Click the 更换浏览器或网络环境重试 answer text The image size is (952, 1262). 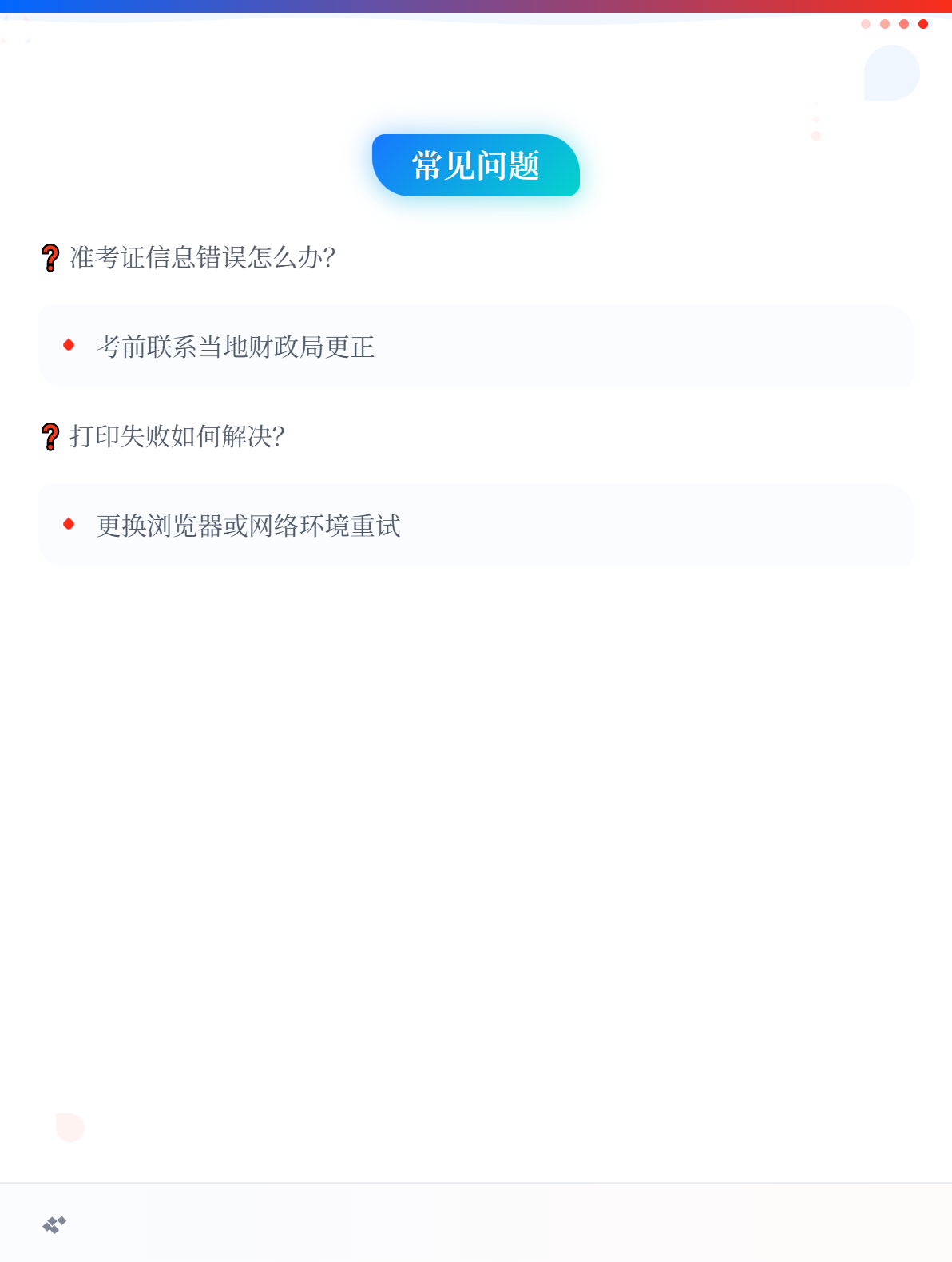[248, 526]
